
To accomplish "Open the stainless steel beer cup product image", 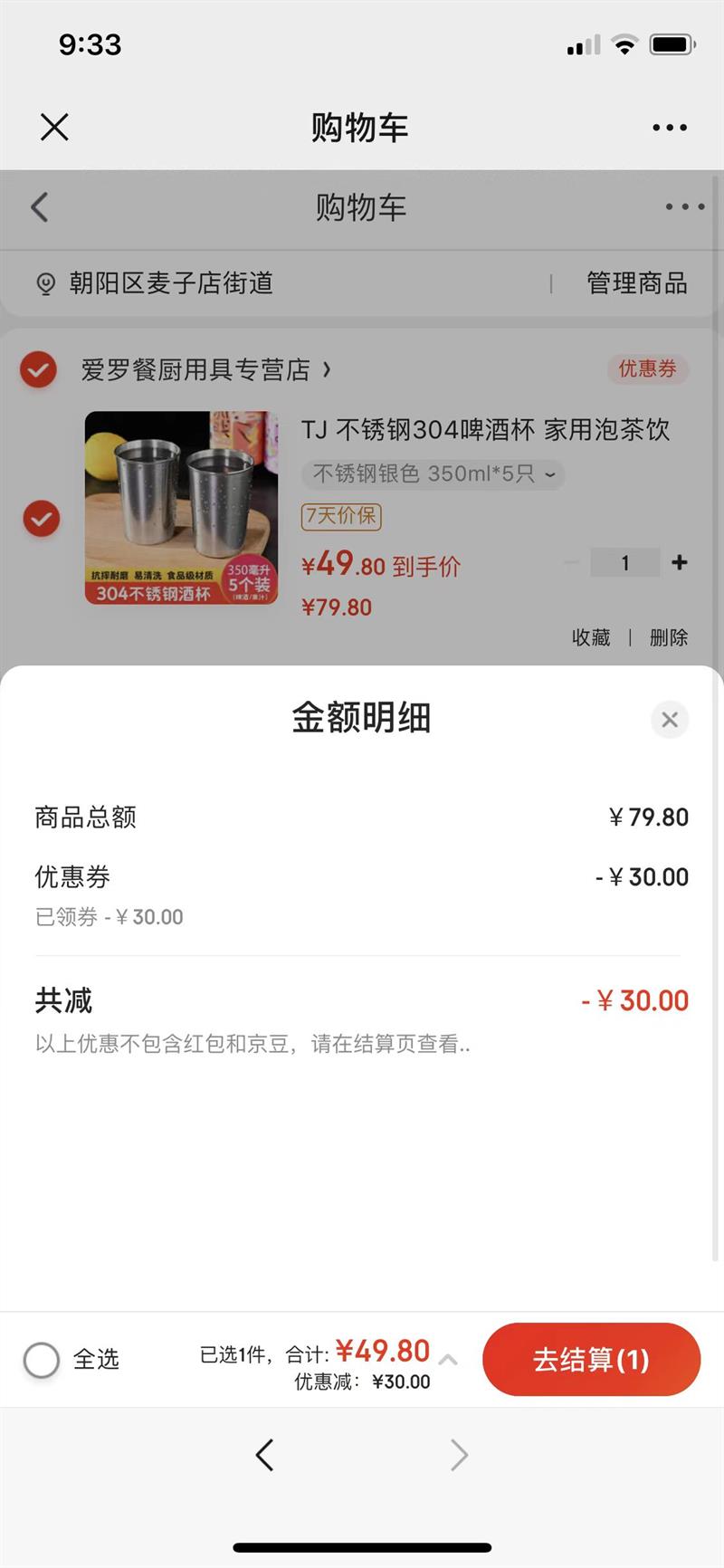I will tap(181, 508).
